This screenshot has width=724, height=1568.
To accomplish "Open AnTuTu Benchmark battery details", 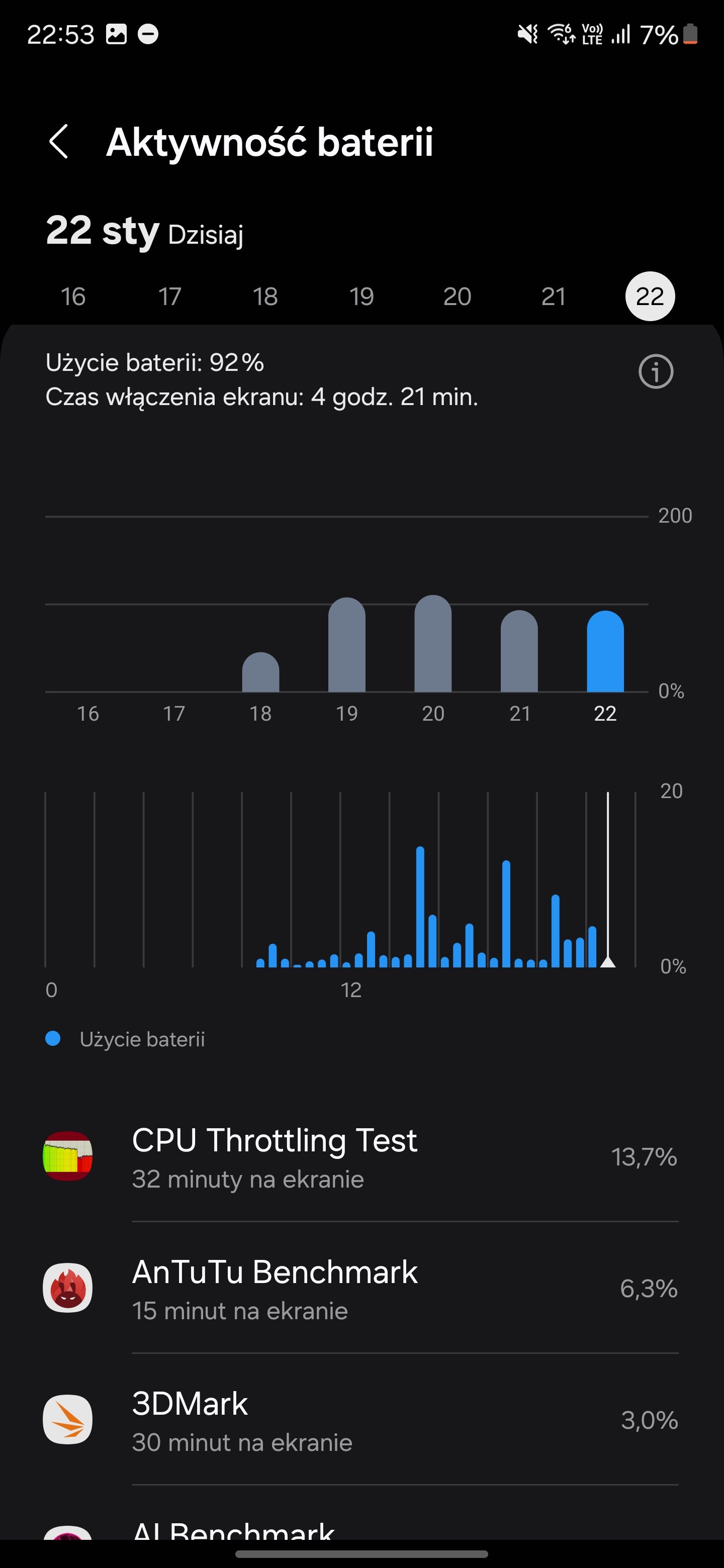I will pos(361,1288).
